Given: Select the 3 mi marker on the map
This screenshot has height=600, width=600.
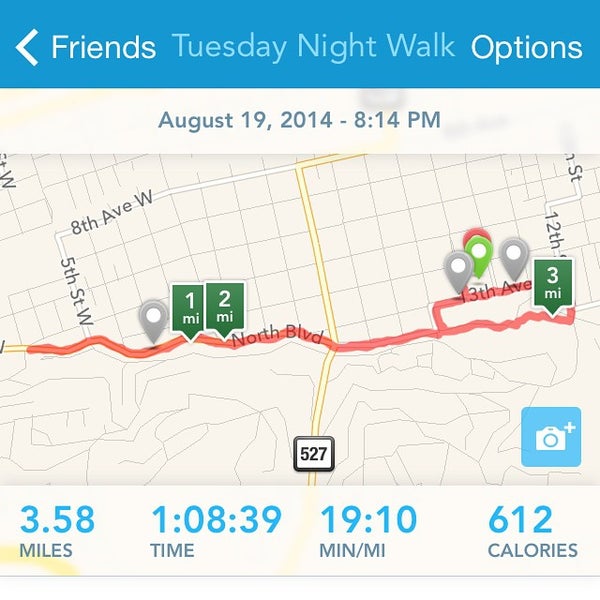Looking at the screenshot, I should [552, 283].
